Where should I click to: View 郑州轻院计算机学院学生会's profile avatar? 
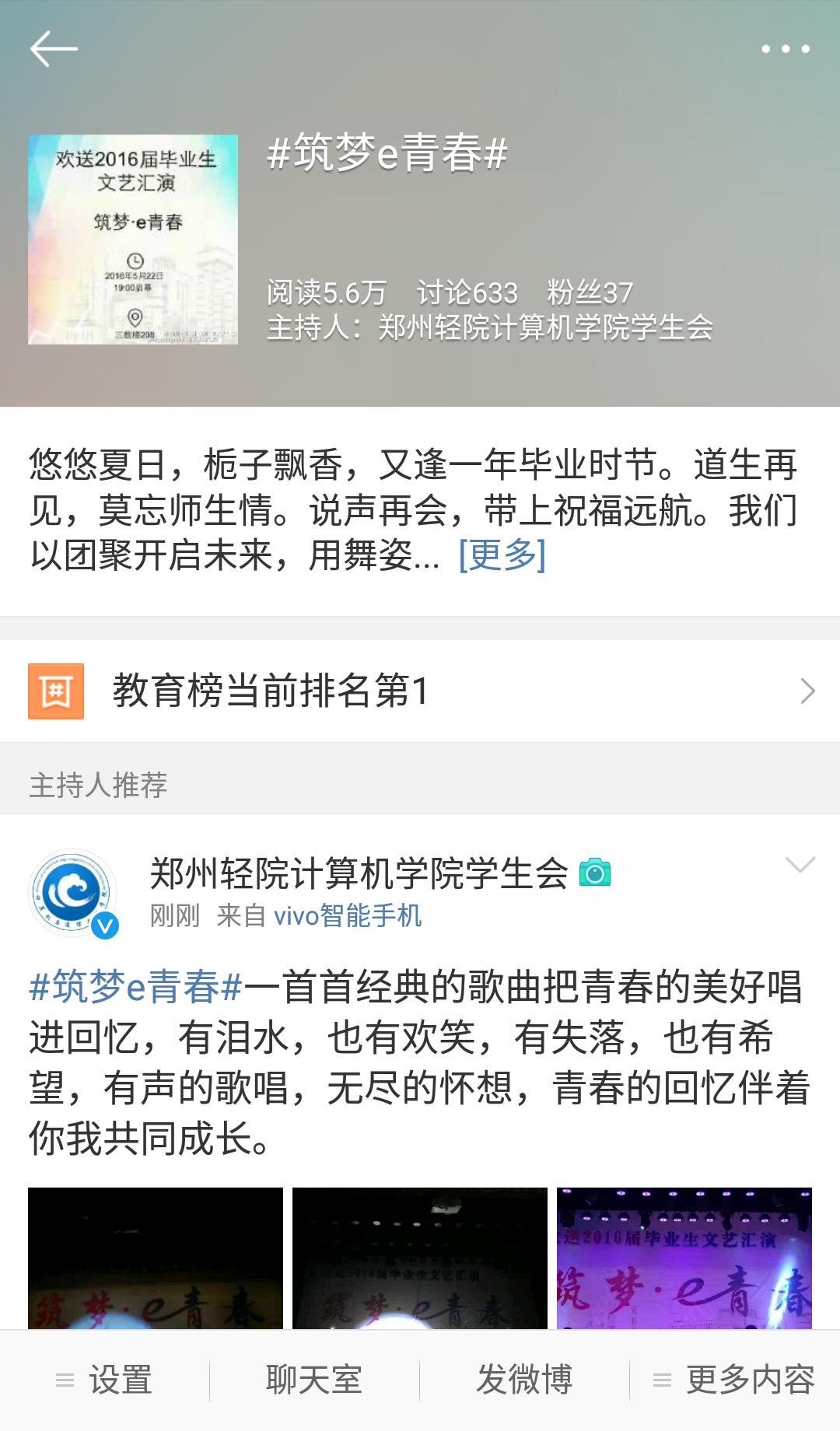[x=73, y=893]
